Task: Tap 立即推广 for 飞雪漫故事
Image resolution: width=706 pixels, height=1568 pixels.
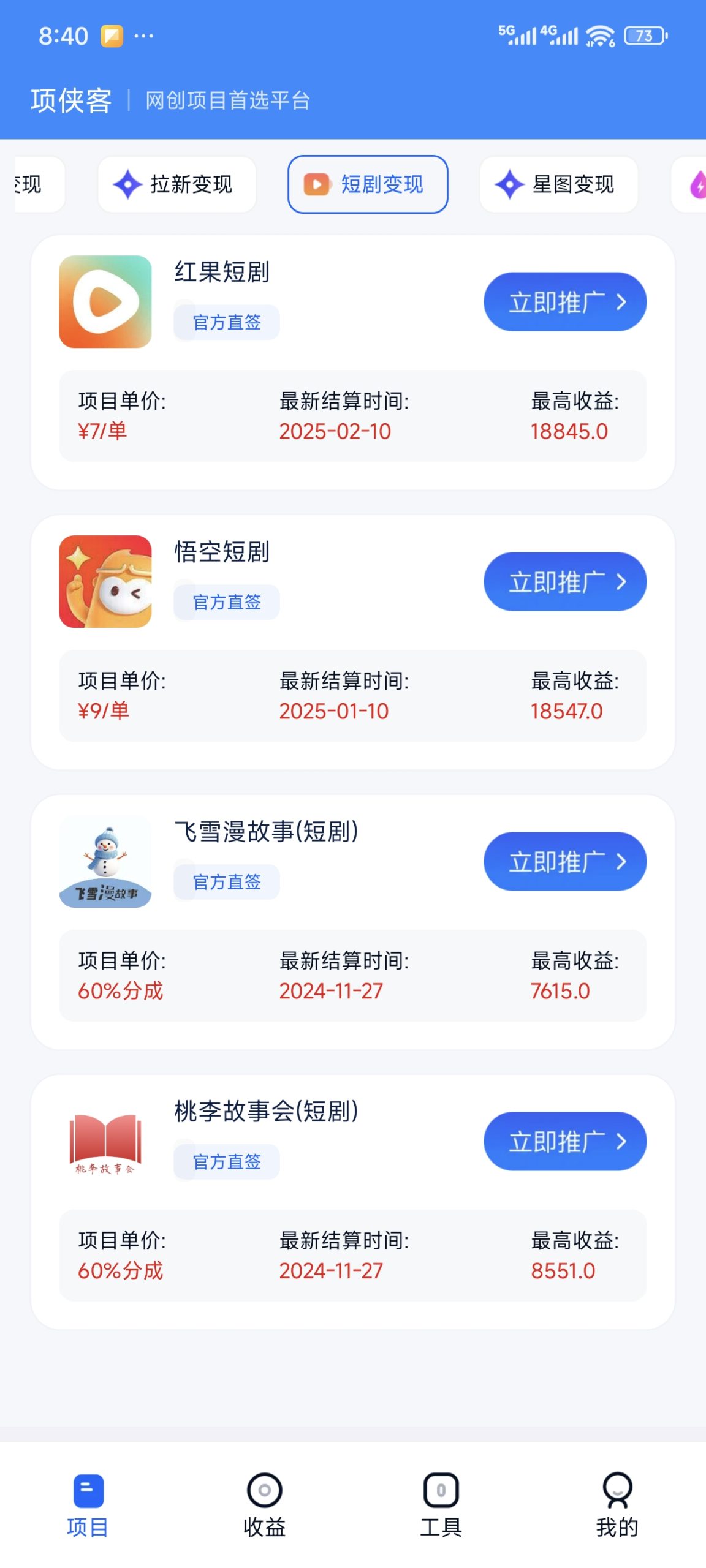Action: [565, 861]
